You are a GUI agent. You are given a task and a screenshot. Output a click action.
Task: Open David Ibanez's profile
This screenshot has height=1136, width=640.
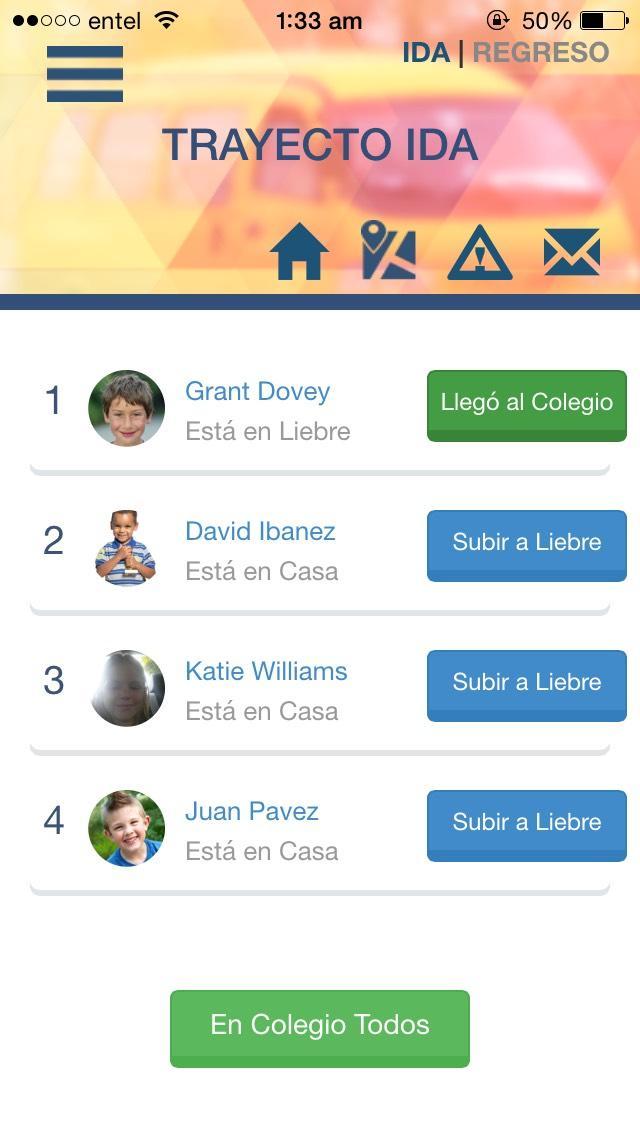(x=260, y=531)
